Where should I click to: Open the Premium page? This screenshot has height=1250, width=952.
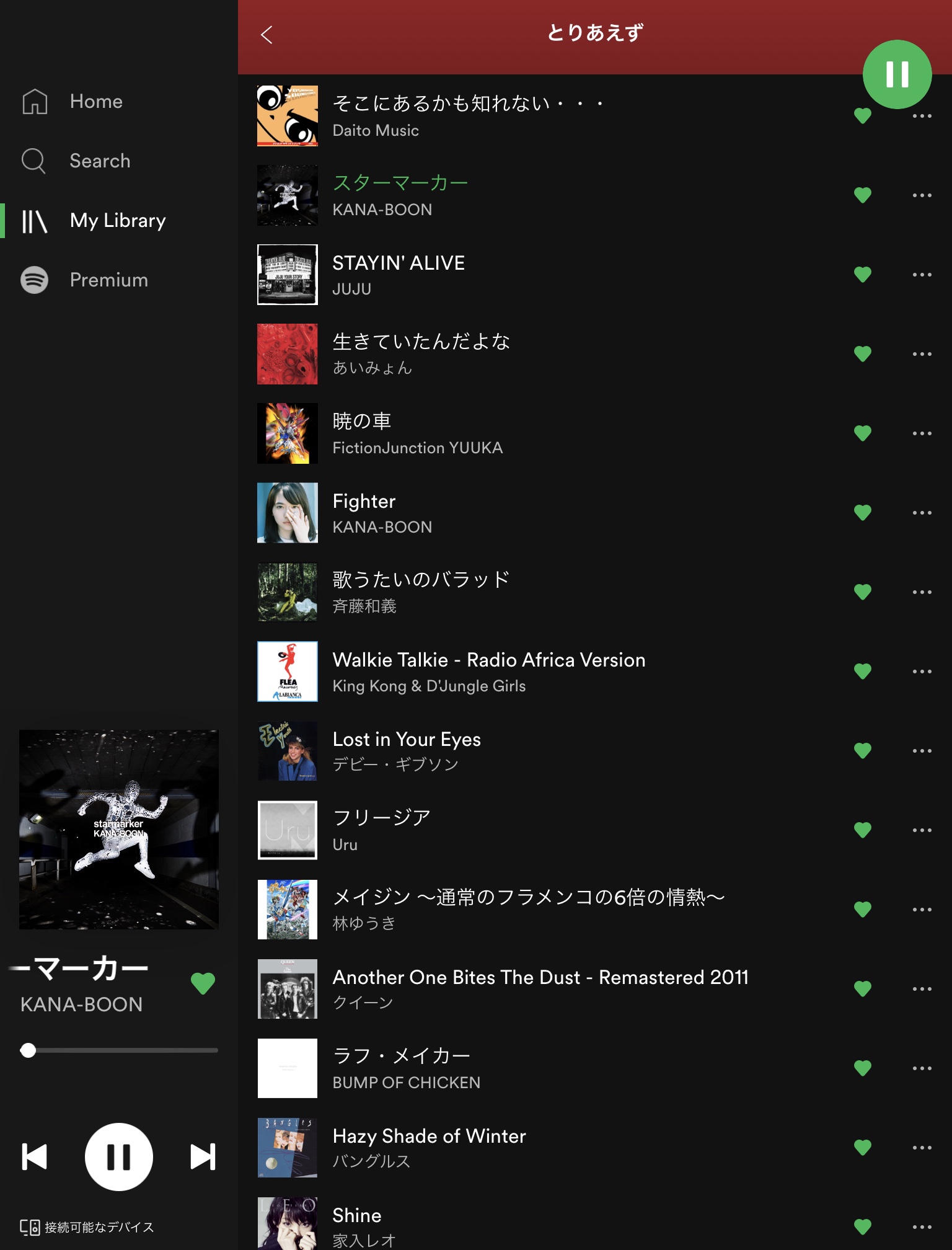108,280
